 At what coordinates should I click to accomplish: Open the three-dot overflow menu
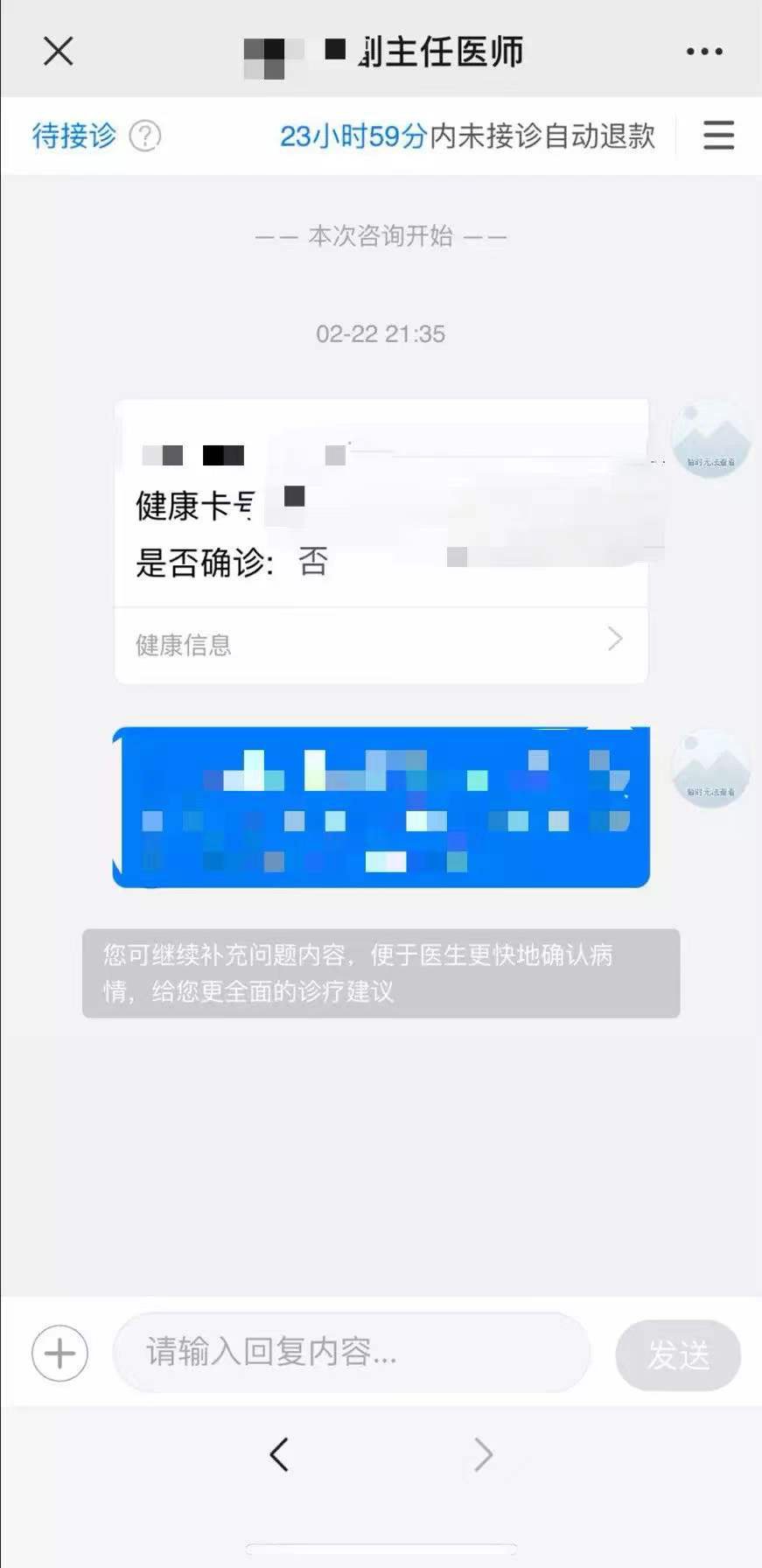tap(704, 52)
